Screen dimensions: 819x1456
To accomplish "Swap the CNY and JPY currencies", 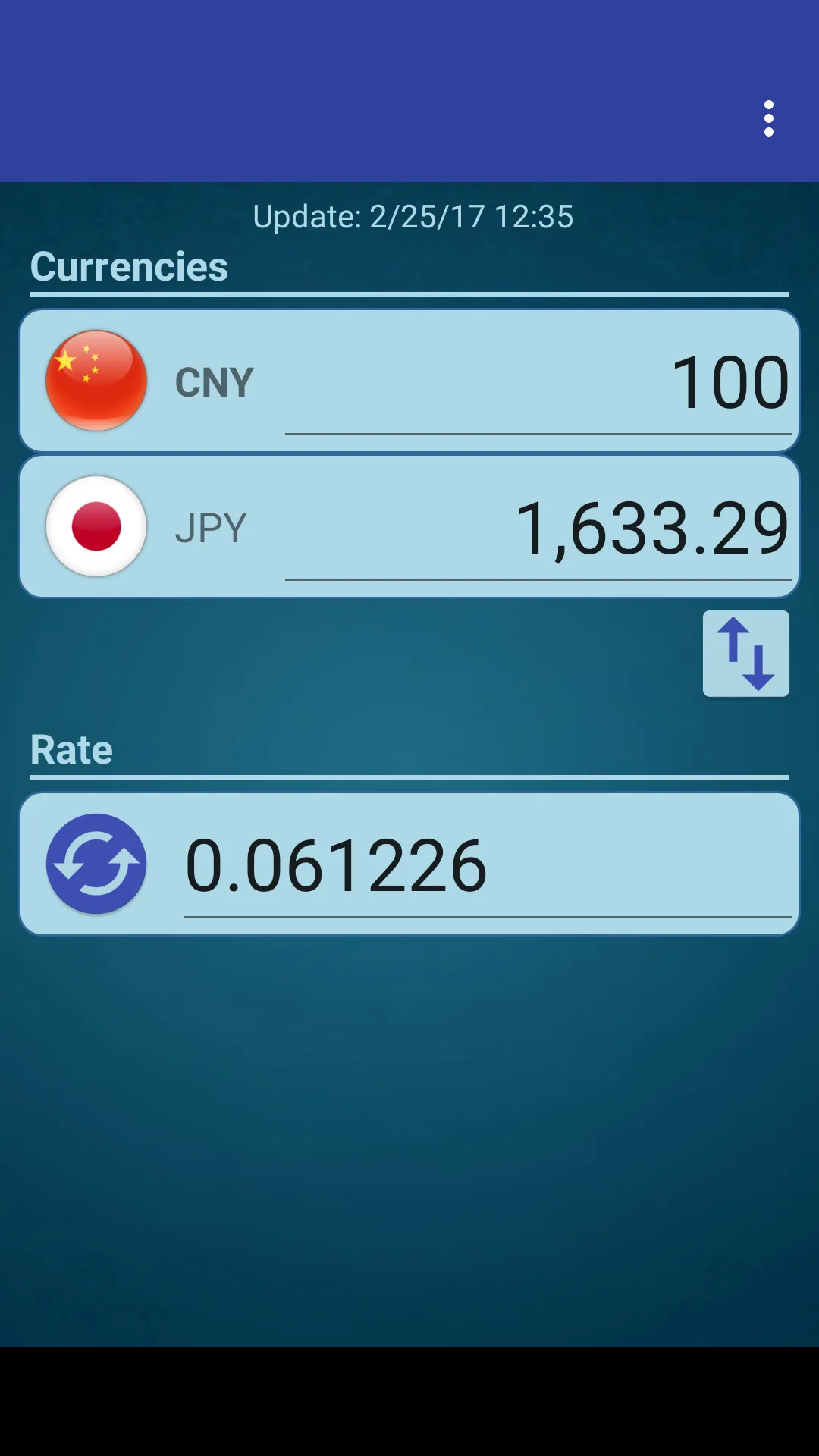I will pyautogui.click(x=745, y=654).
